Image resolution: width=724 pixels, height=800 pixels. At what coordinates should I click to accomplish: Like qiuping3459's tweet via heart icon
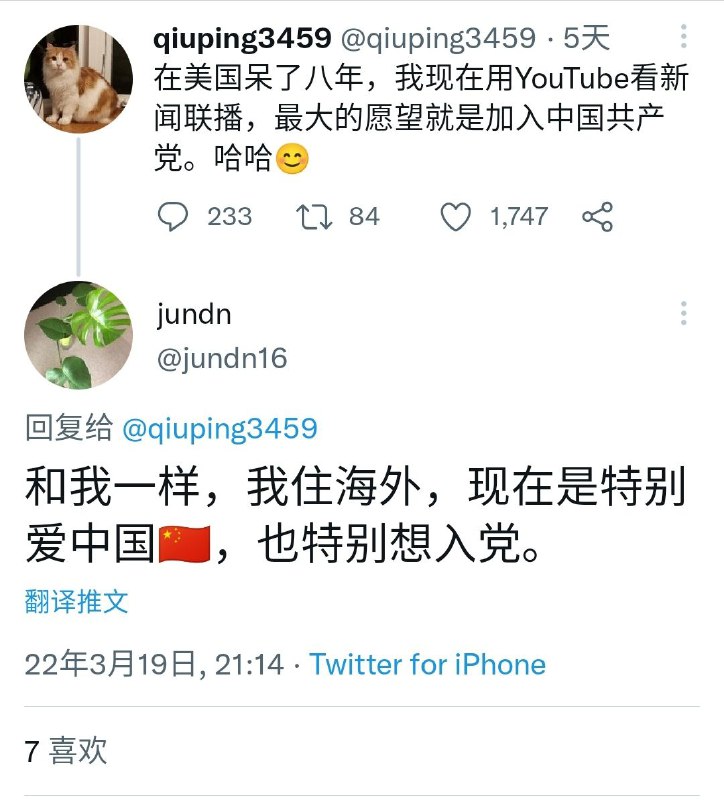(x=458, y=216)
